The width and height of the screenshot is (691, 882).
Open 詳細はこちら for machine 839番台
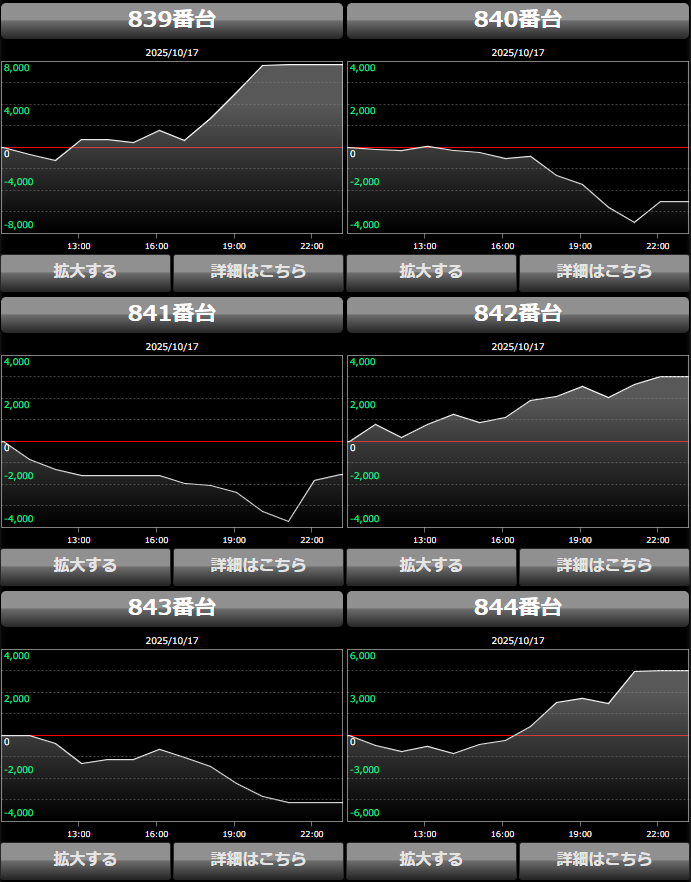click(258, 271)
